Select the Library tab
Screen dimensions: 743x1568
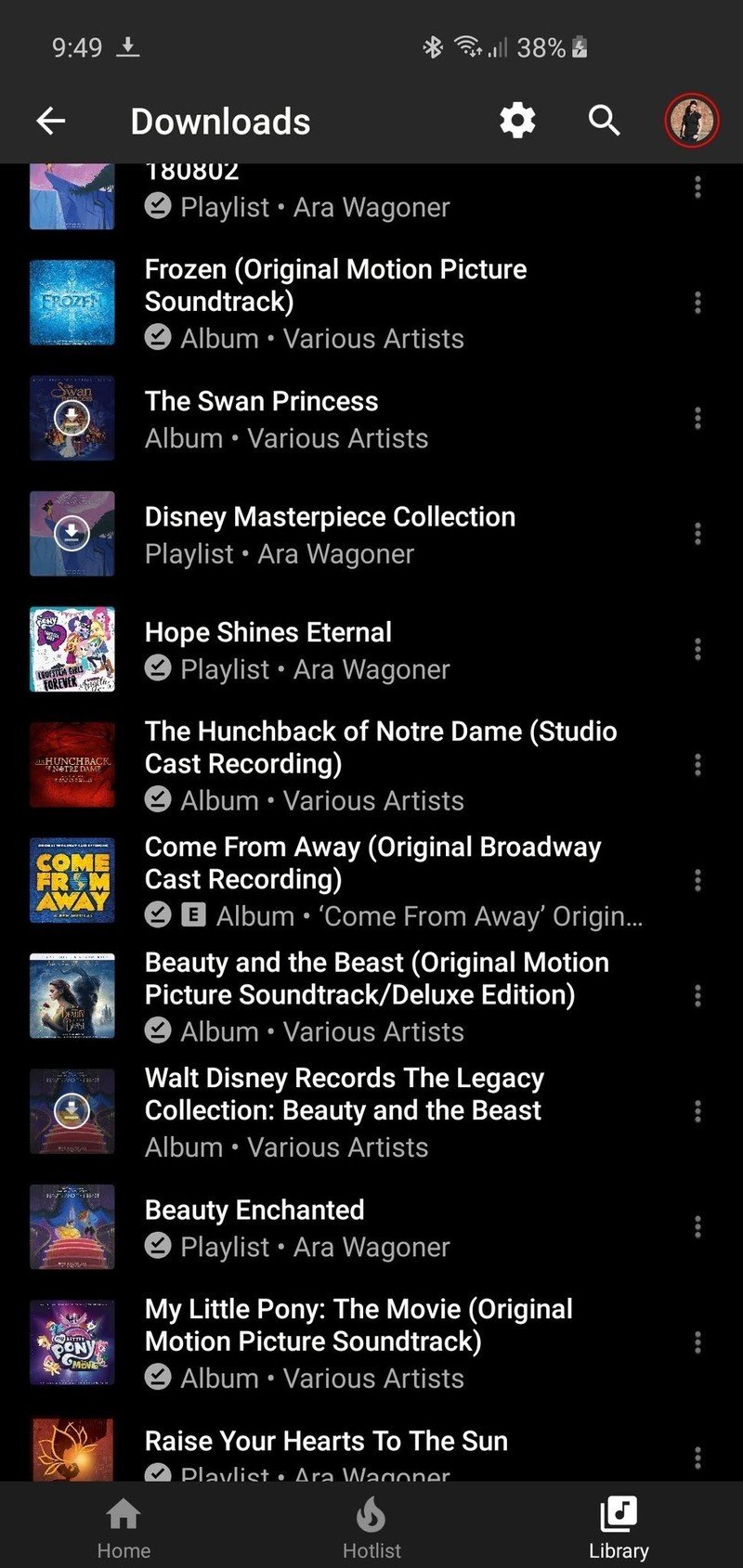(619, 1527)
